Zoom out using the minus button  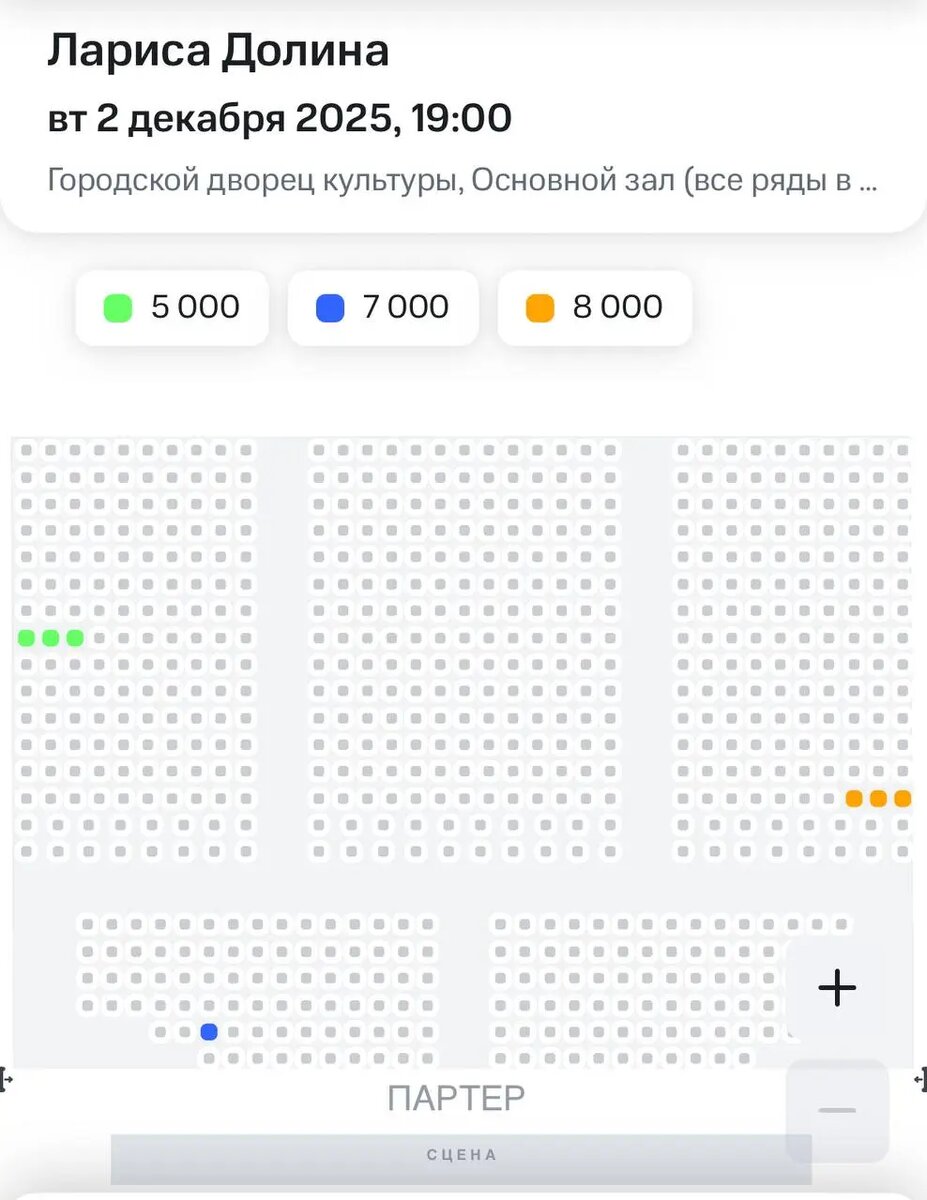(836, 1110)
